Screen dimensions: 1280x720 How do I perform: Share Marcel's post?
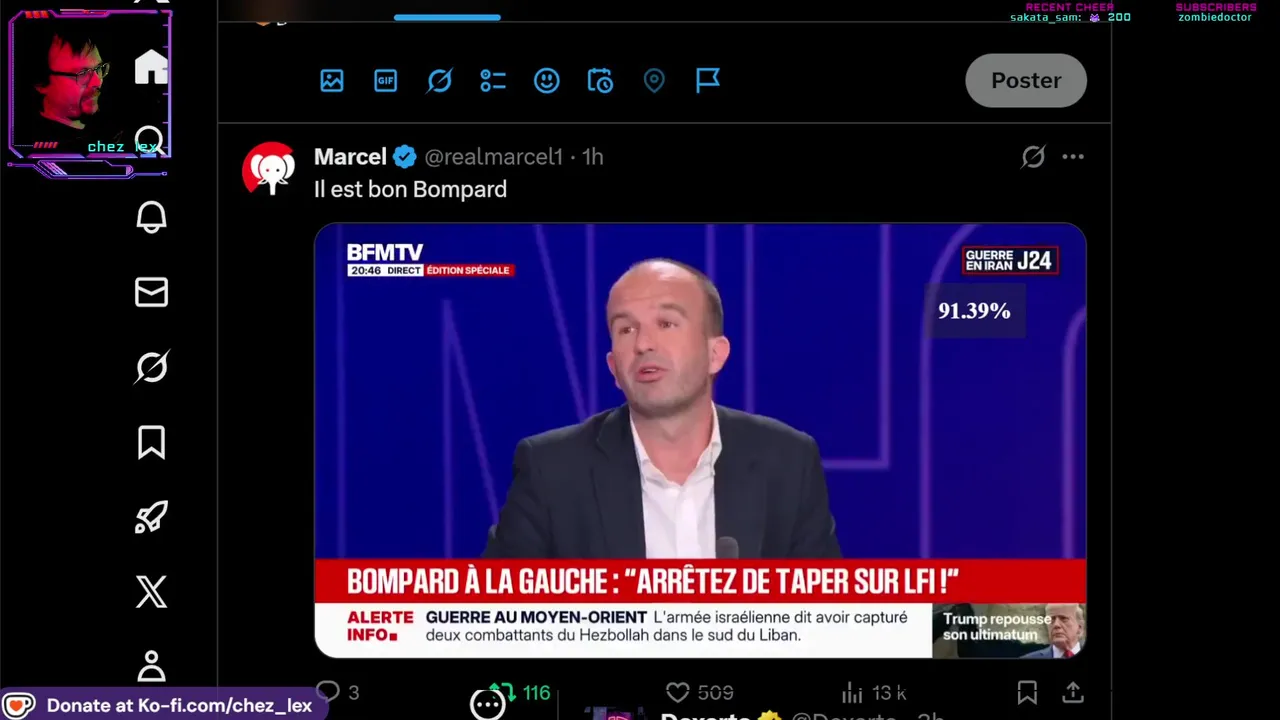[x=1073, y=692]
